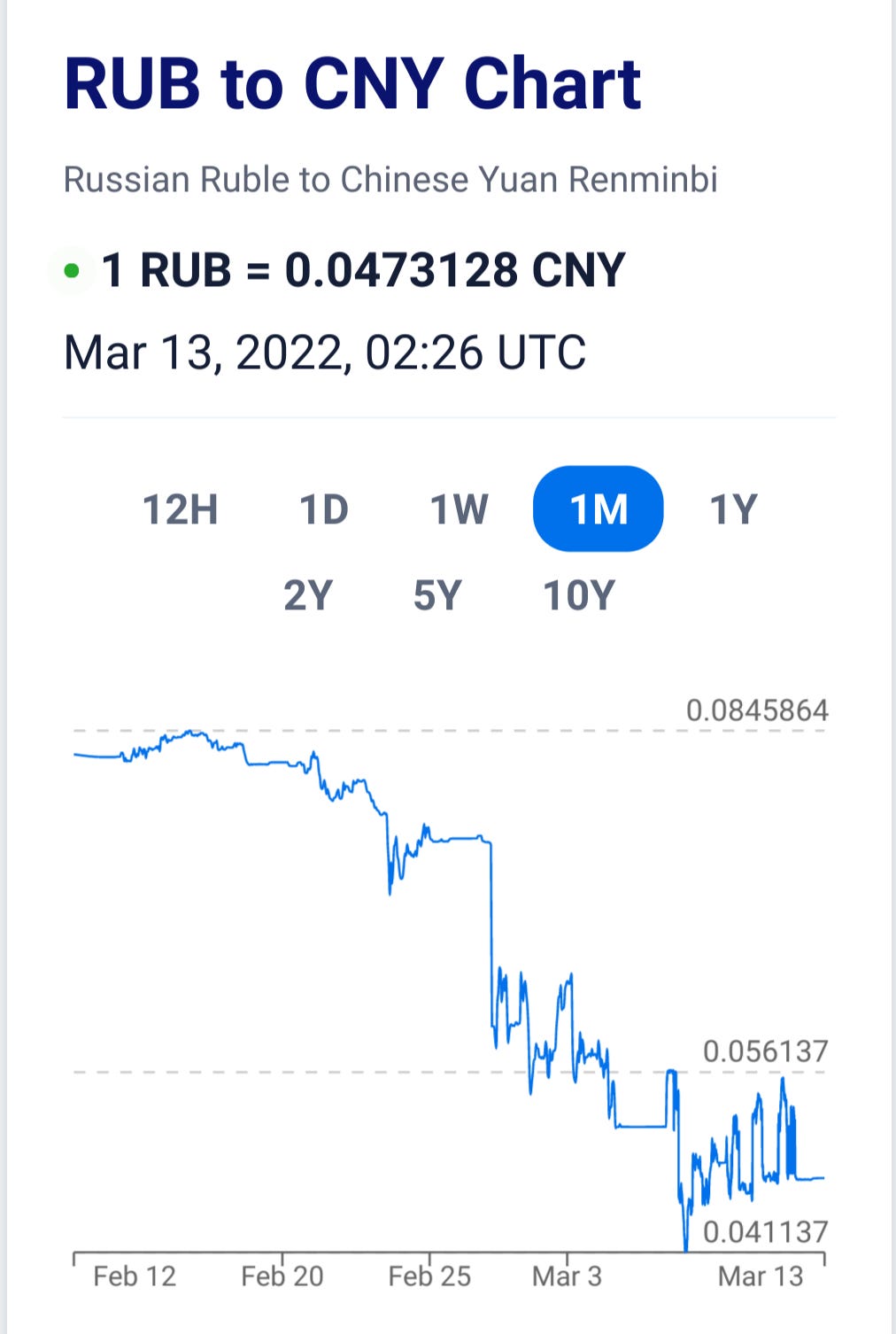Show the 1W chart view
Viewport: 896px width, 1334px height.
[459, 509]
